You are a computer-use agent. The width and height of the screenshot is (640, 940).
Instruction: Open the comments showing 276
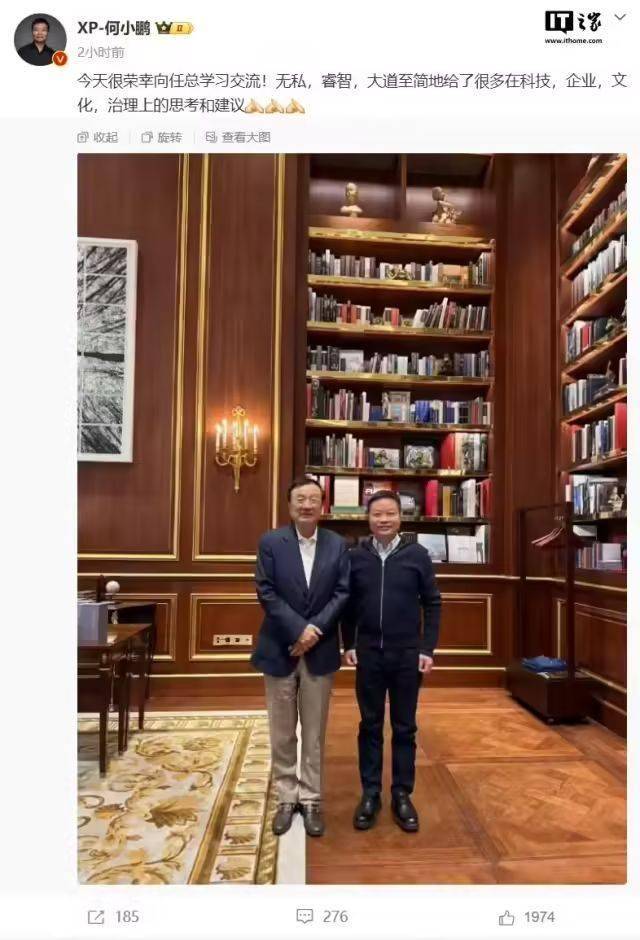[x=322, y=916]
